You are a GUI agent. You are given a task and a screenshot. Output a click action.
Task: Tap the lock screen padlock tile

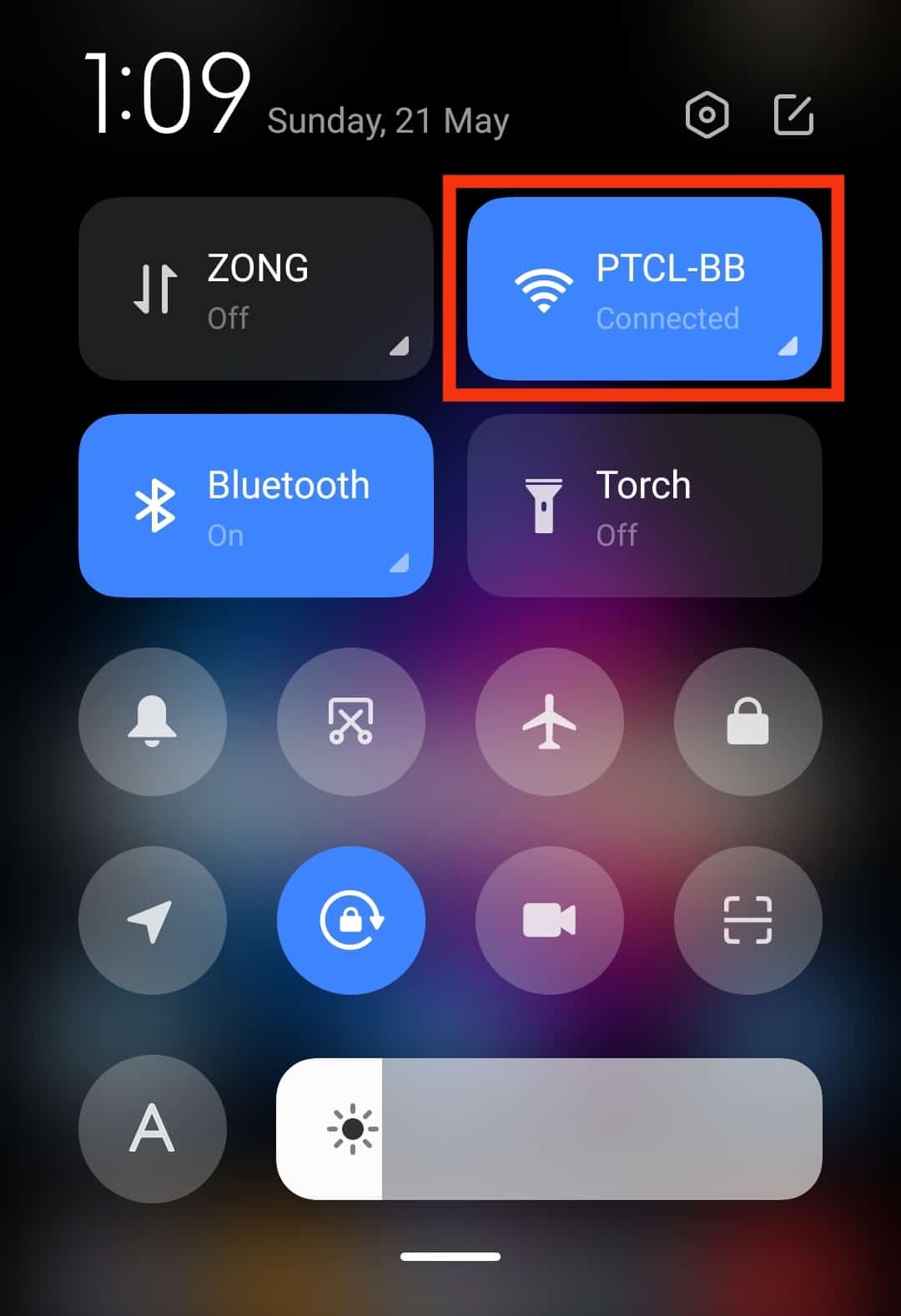point(747,721)
